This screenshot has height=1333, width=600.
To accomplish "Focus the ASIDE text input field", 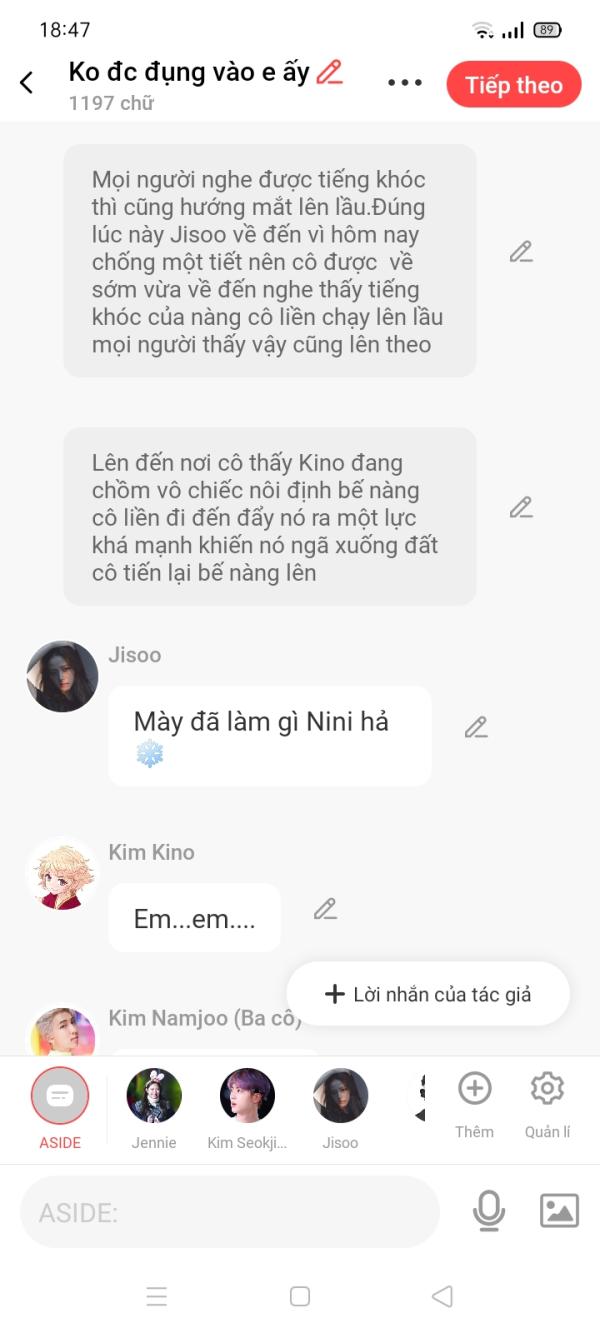I will click(230, 1213).
